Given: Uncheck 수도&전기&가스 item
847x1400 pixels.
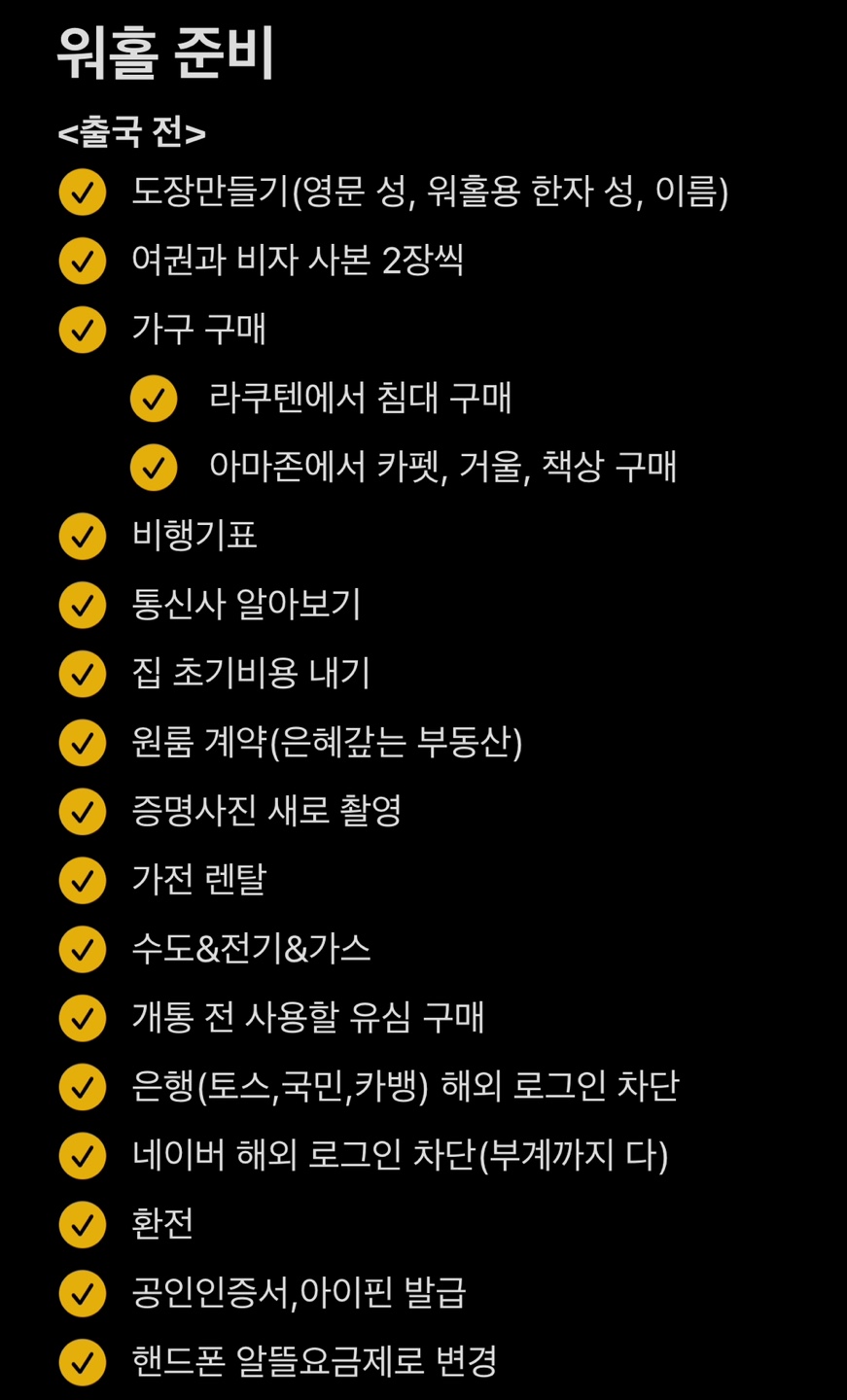Looking at the screenshot, I should pyautogui.click(x=83, y=950).
